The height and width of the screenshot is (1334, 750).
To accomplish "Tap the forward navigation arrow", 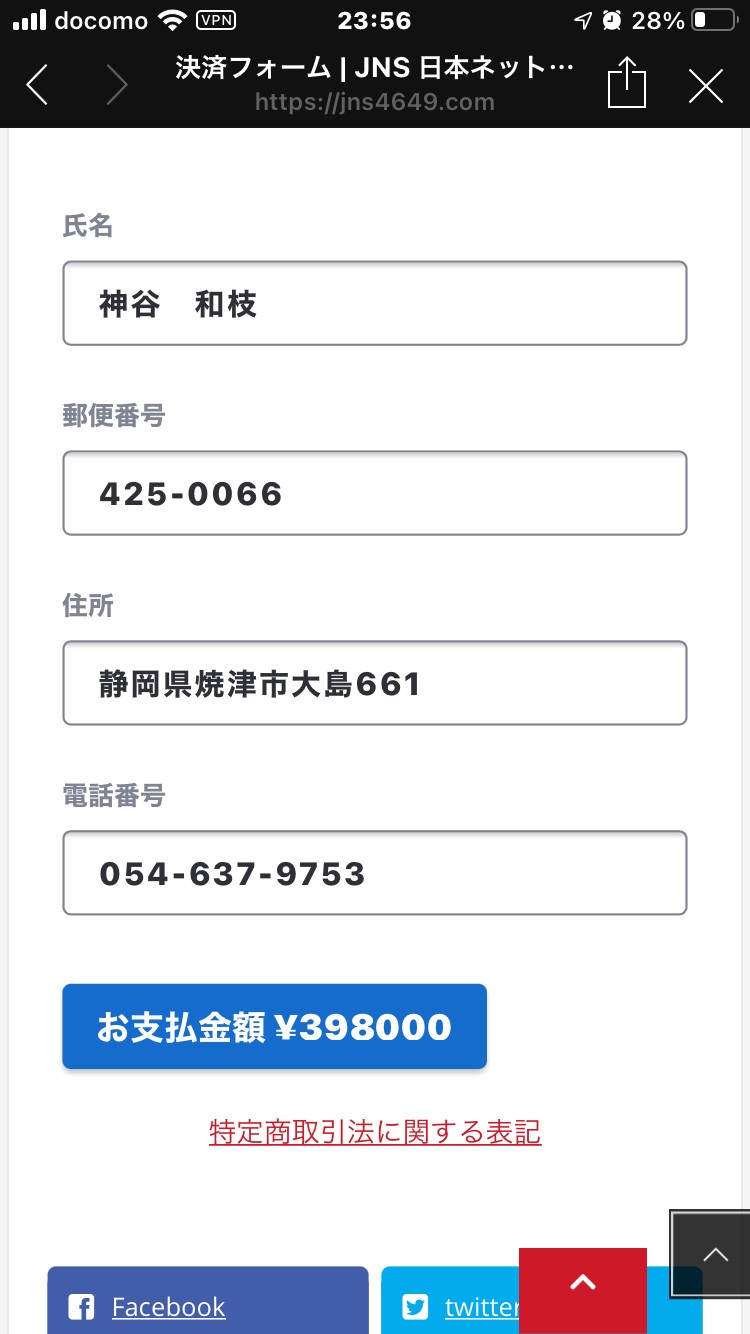I will [x=117, y=85].
